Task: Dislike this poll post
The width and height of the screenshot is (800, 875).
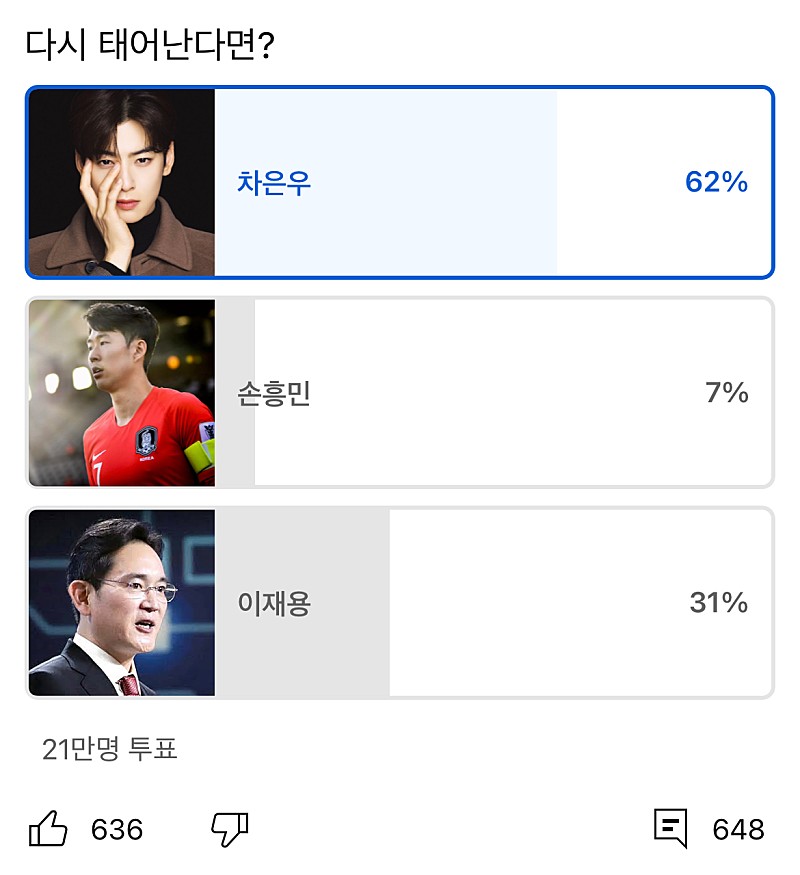Action: (x=229, y=829)
